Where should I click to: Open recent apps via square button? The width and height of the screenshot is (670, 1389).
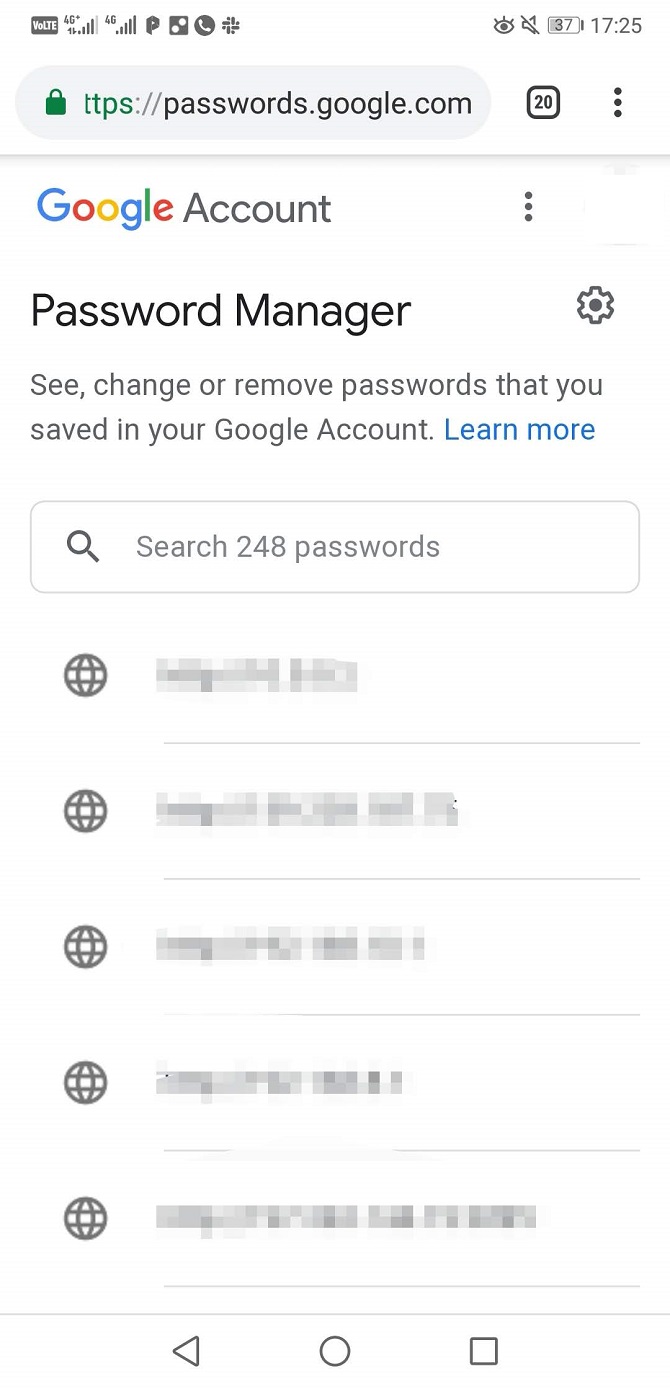coord(483,1351)
